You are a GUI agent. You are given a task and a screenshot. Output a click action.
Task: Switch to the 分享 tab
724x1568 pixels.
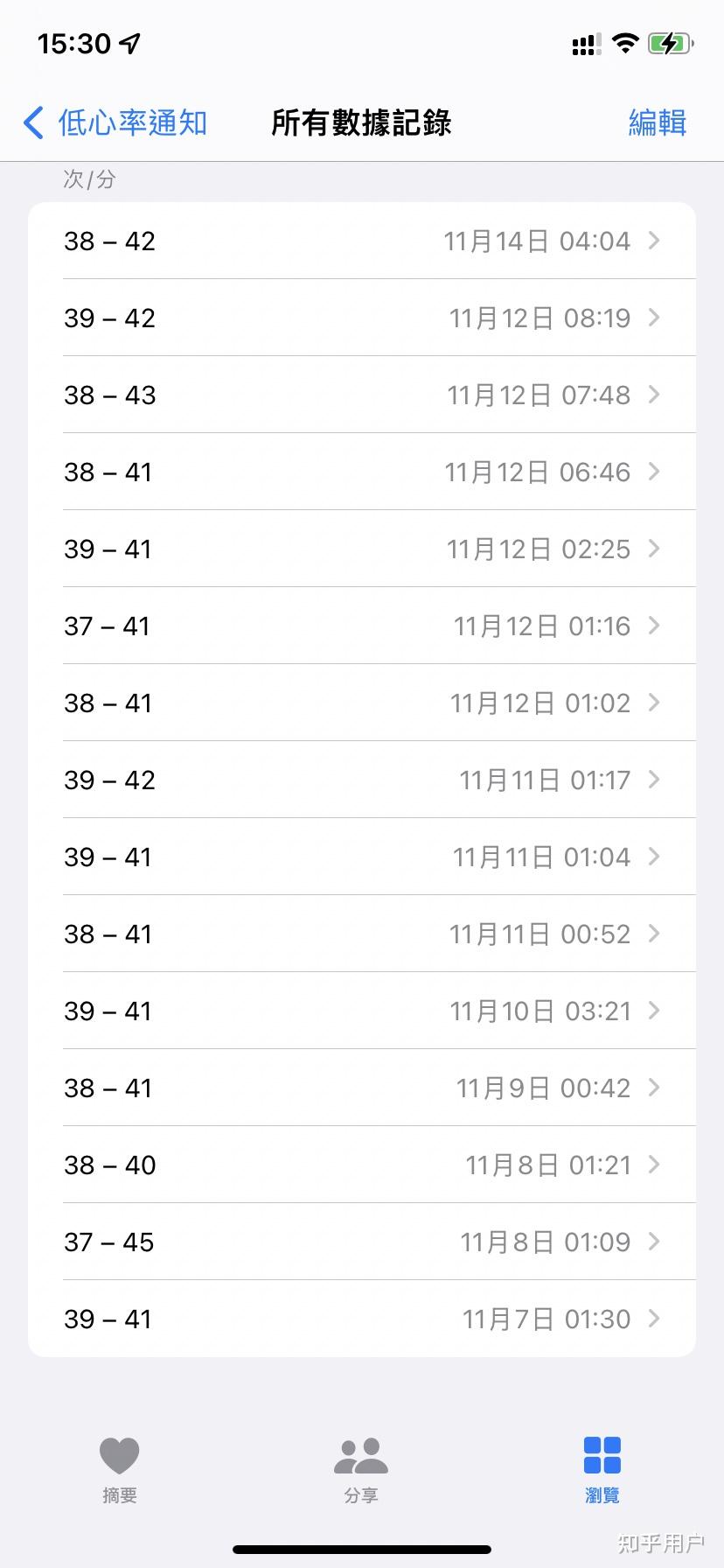click(361, 1470)
